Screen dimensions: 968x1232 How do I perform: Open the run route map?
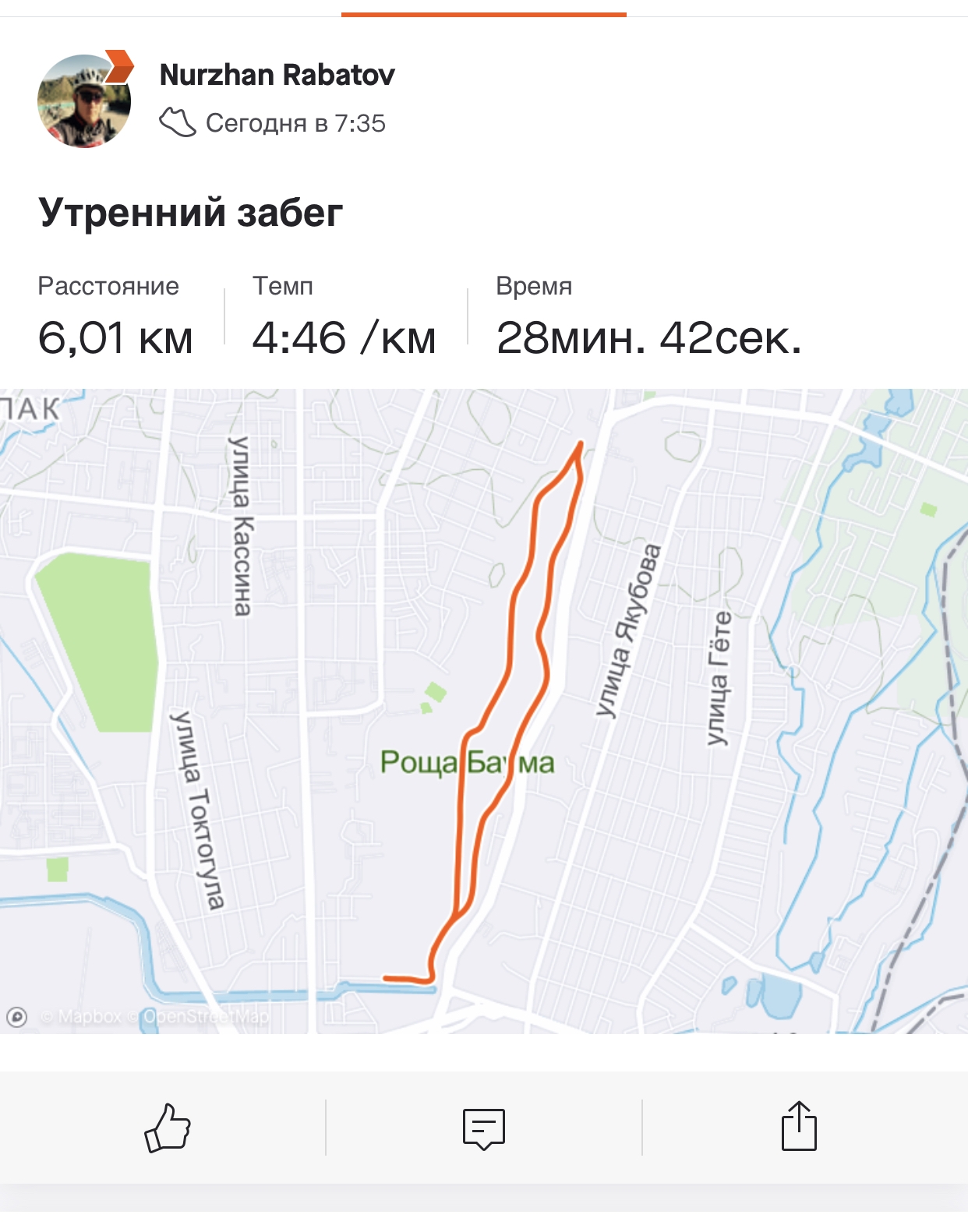(x=483, y=711)
